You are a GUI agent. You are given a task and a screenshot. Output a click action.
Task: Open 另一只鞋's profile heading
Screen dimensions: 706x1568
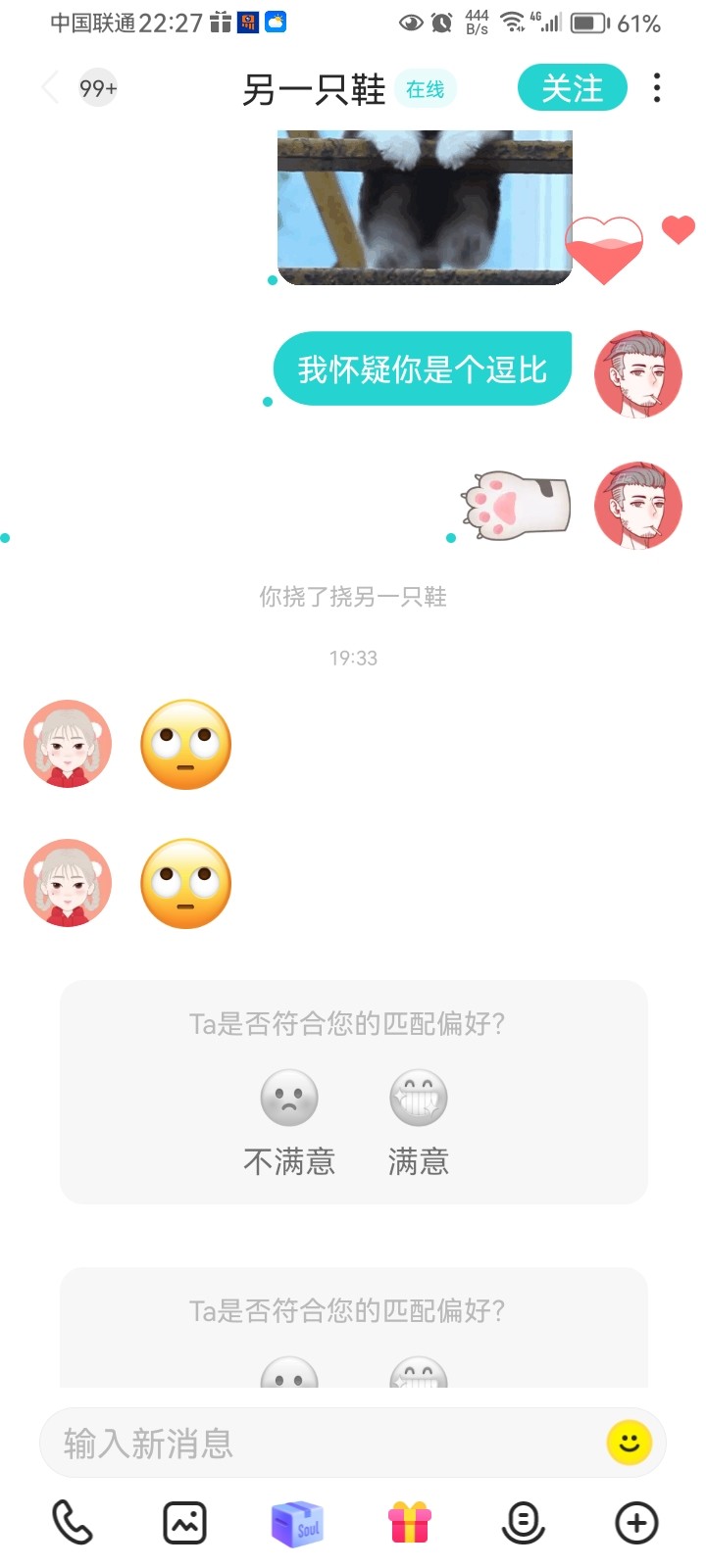[314, 89]
